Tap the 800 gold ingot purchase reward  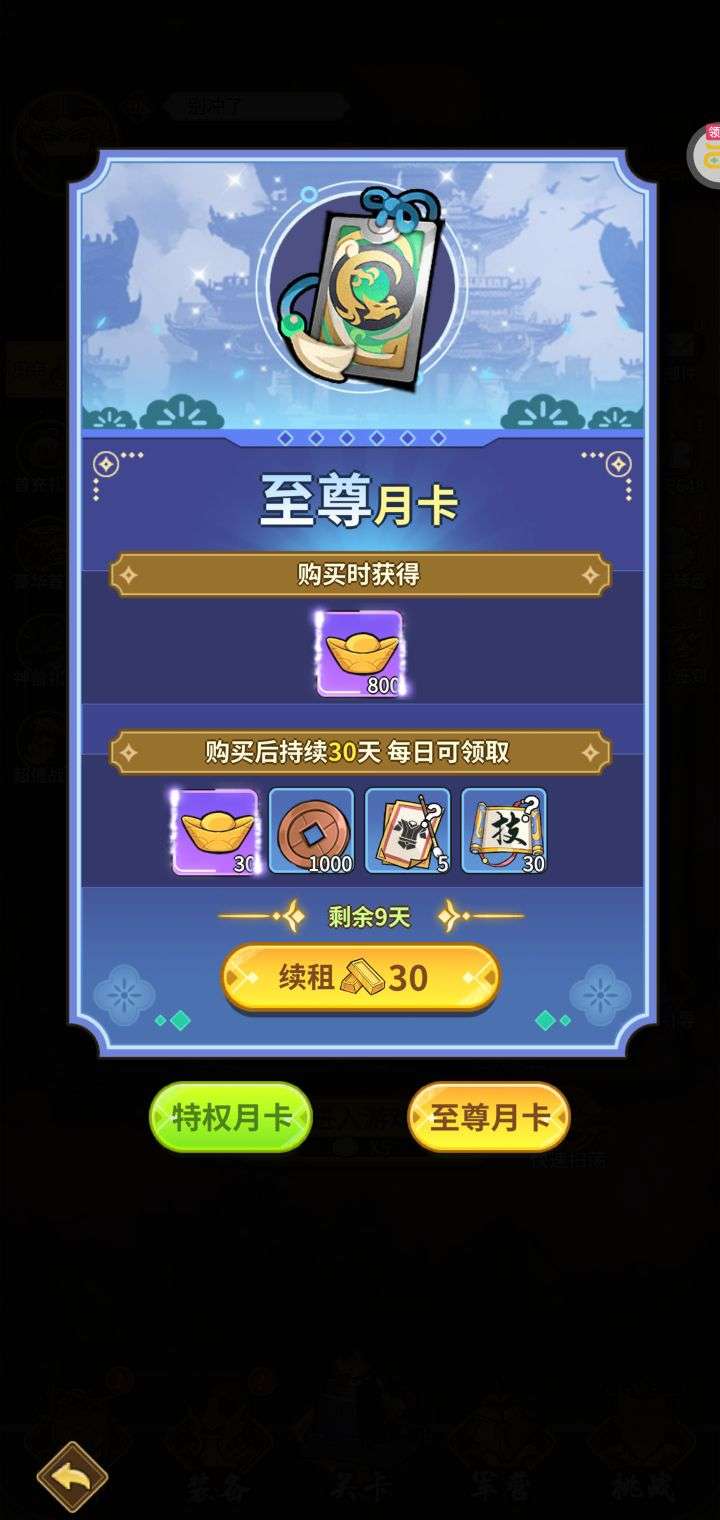click(x=360, y=654)
